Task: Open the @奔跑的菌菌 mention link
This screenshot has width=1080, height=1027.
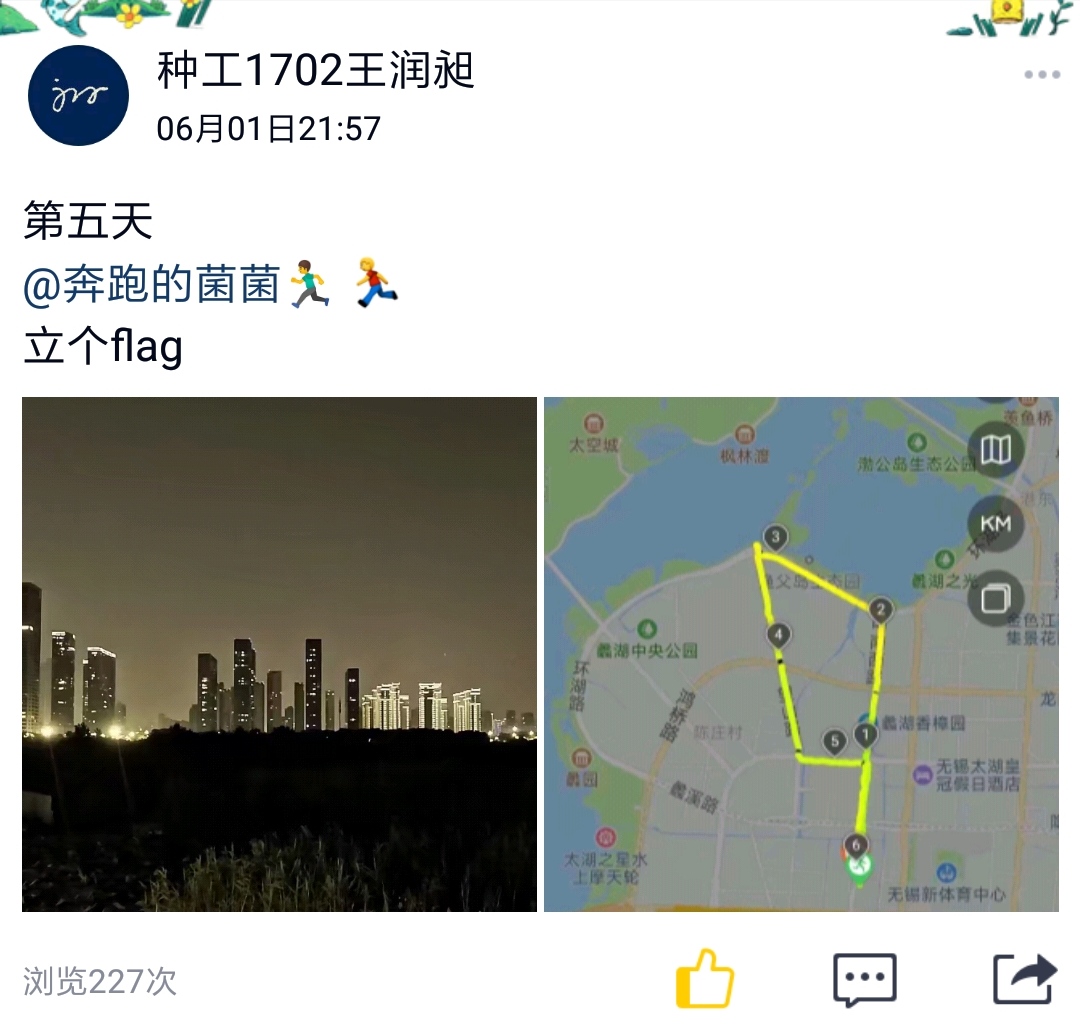Action: [150, 286]
